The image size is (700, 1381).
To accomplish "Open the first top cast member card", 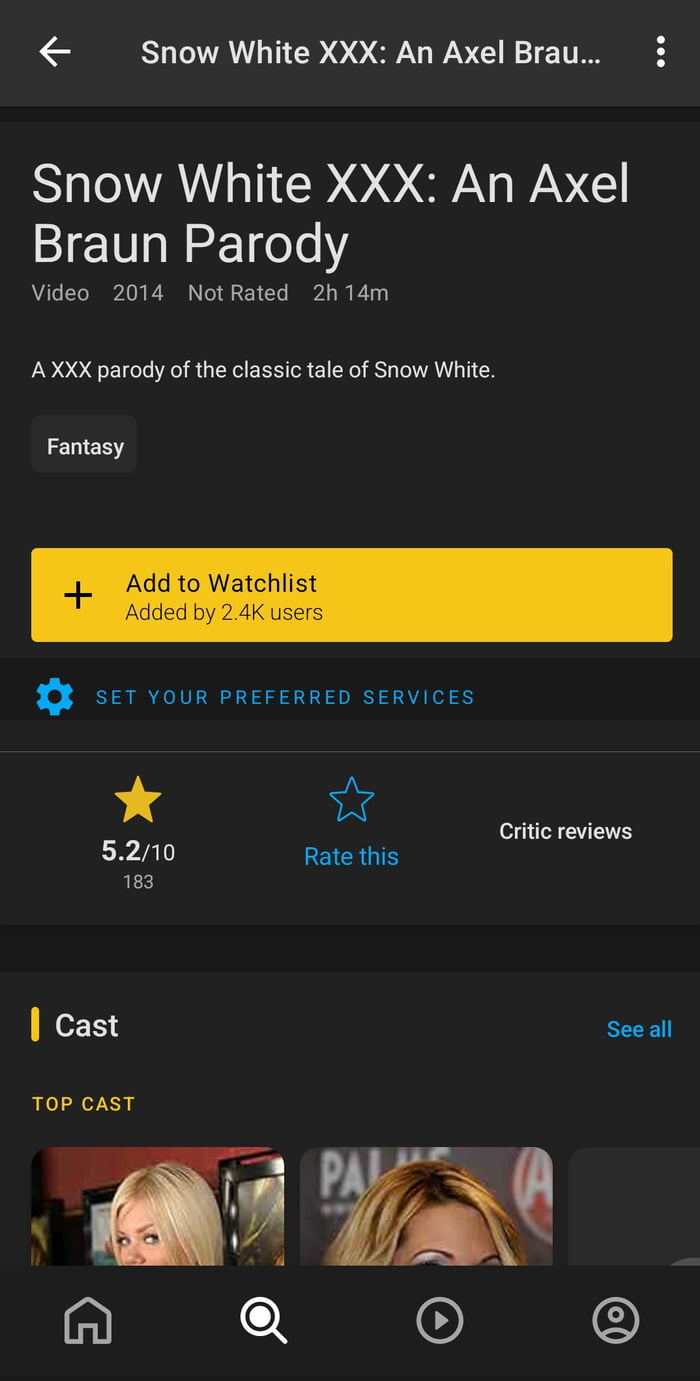I will tap(158, 1207).
